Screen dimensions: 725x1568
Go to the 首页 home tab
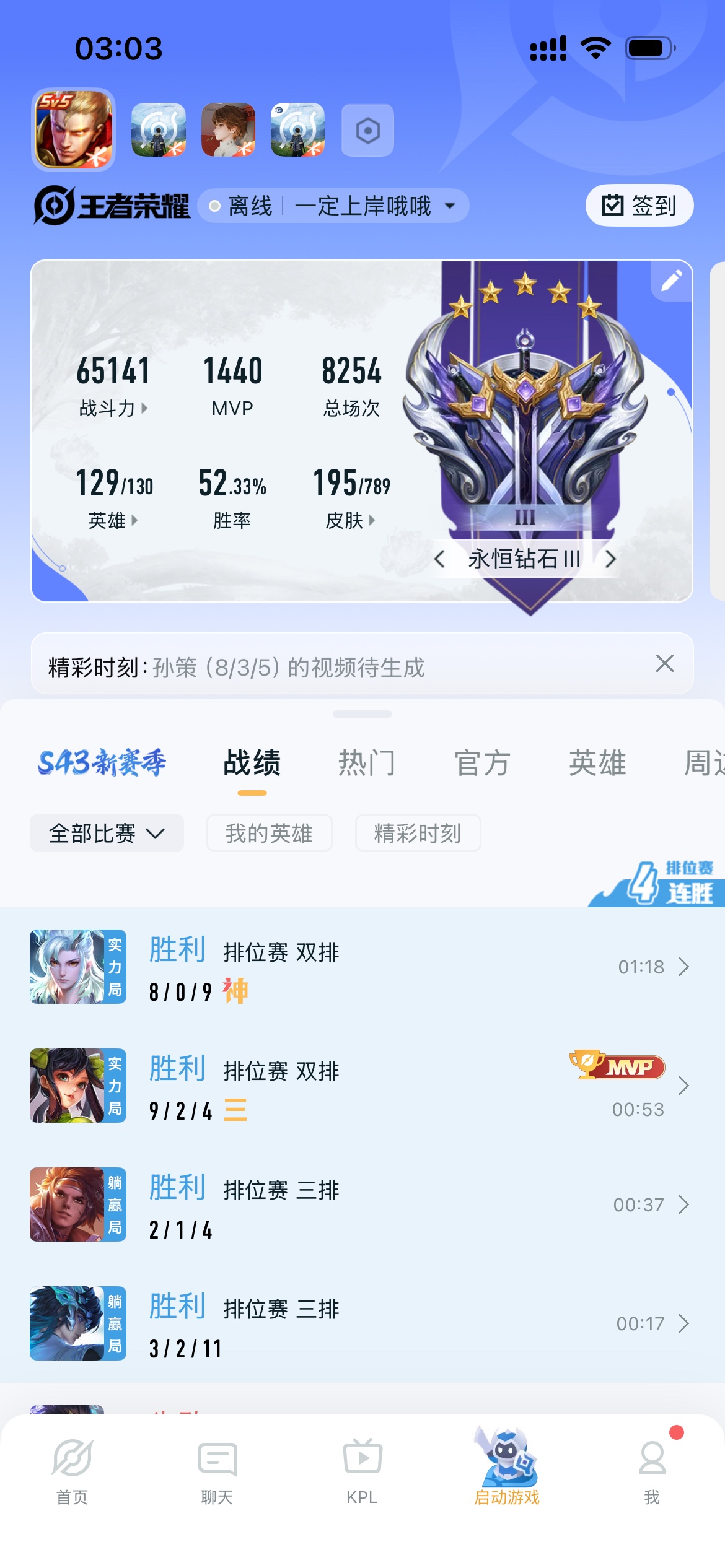tap(72, 1471)
